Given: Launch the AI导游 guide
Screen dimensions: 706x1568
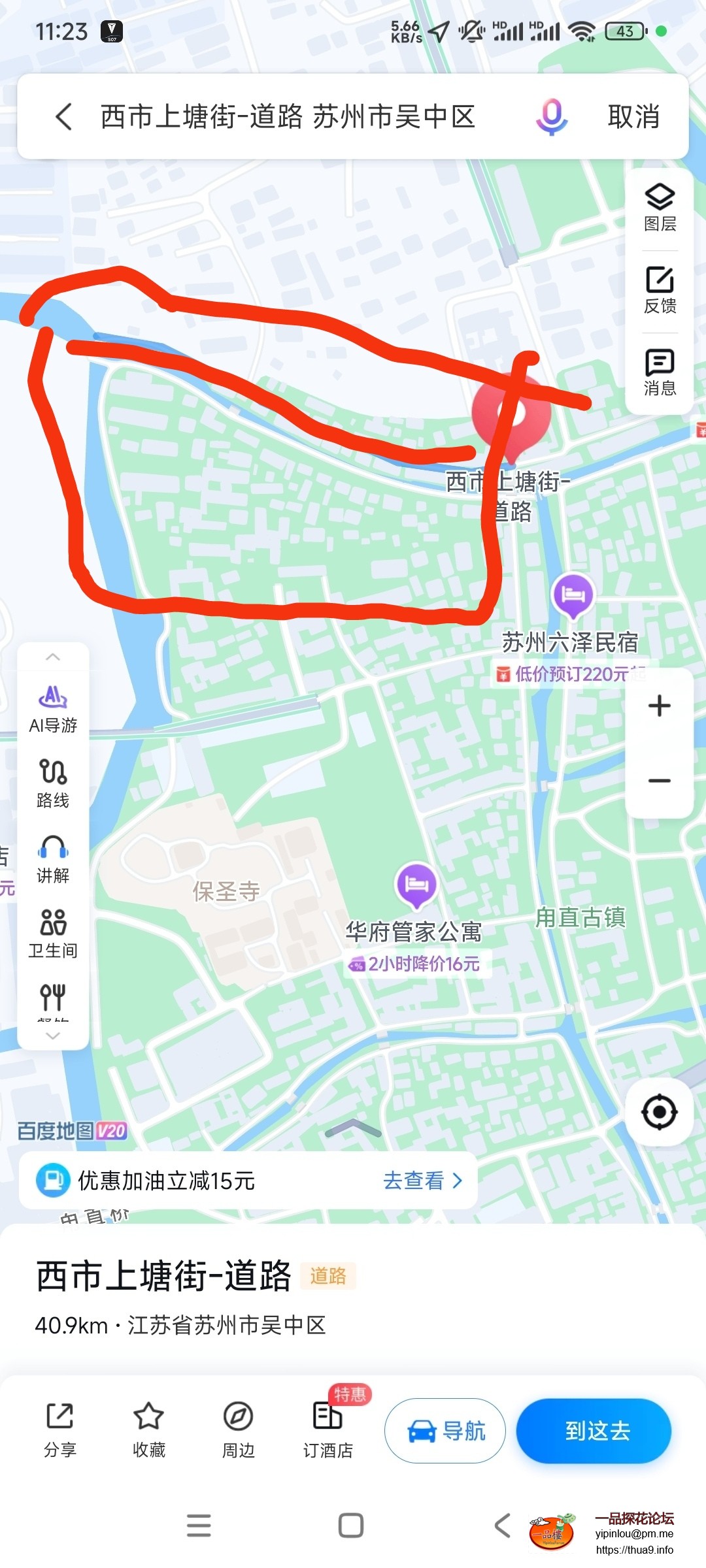Looking at the screenshot, I should [x=53, y=709].
